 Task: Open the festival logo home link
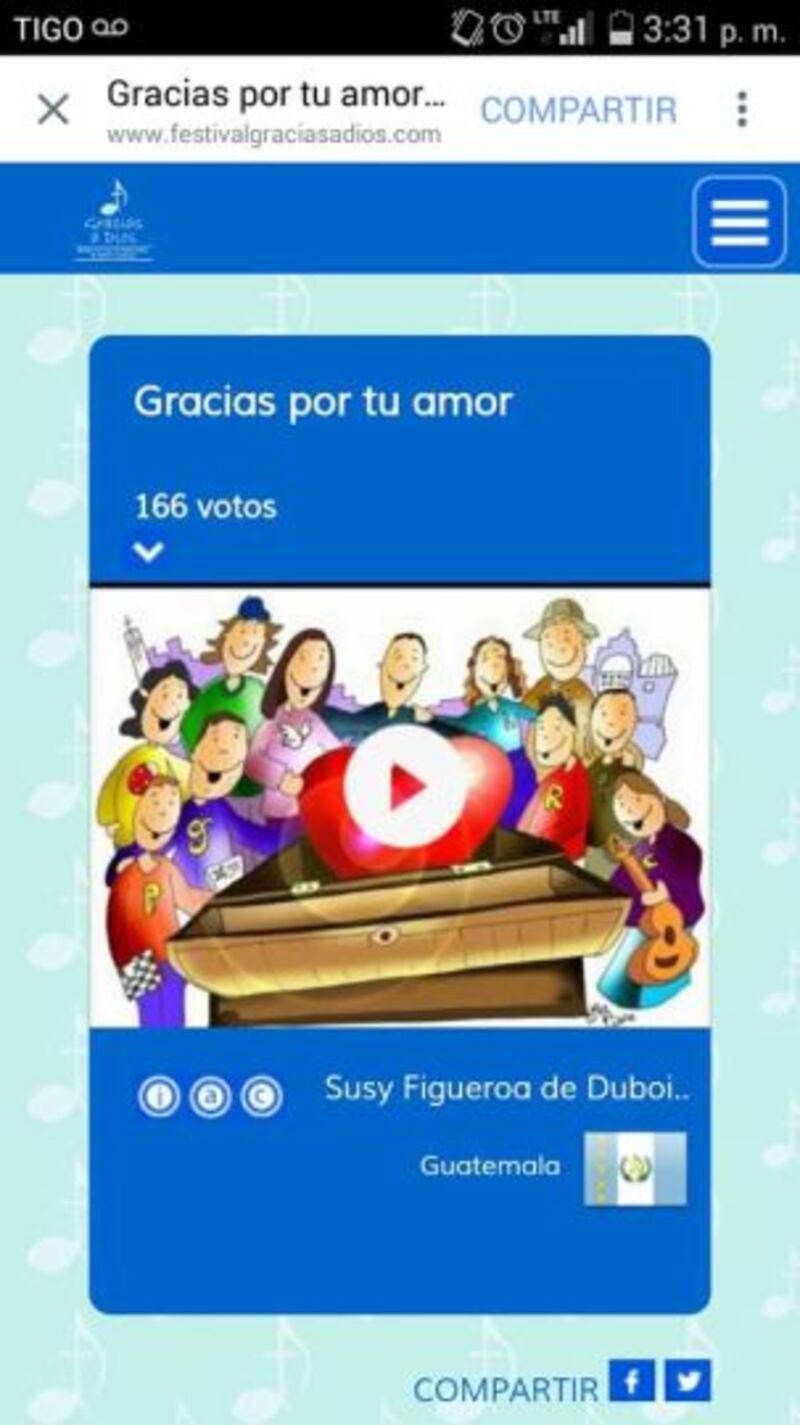coord(115,220)
